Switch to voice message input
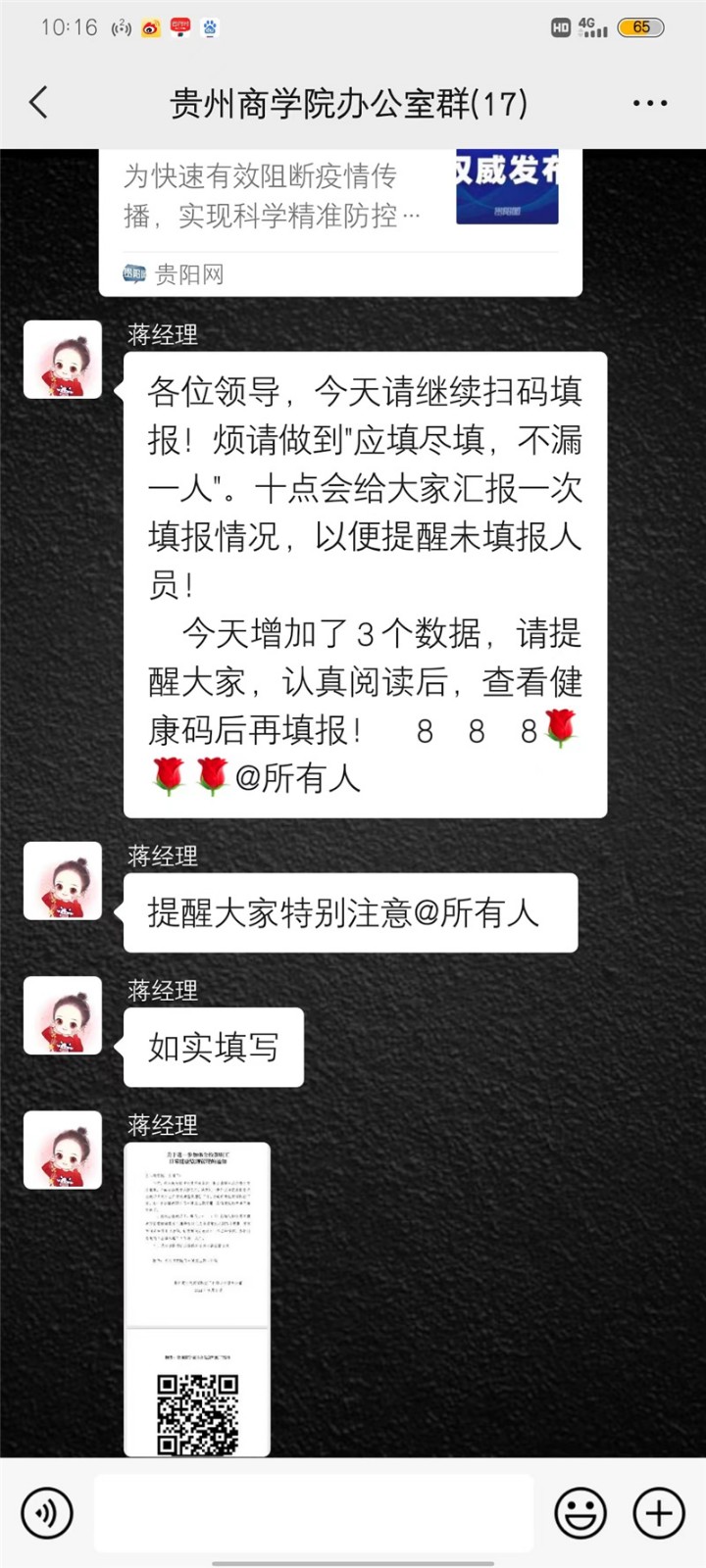The image size is (706, 1568). click(46, 1512)
